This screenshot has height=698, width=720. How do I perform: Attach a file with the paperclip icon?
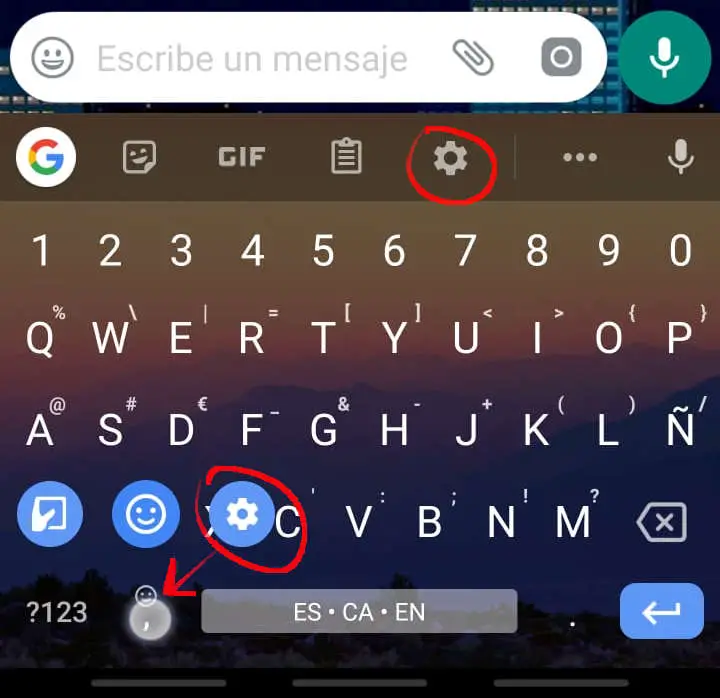pyautogui.click(x=474, y=58)
